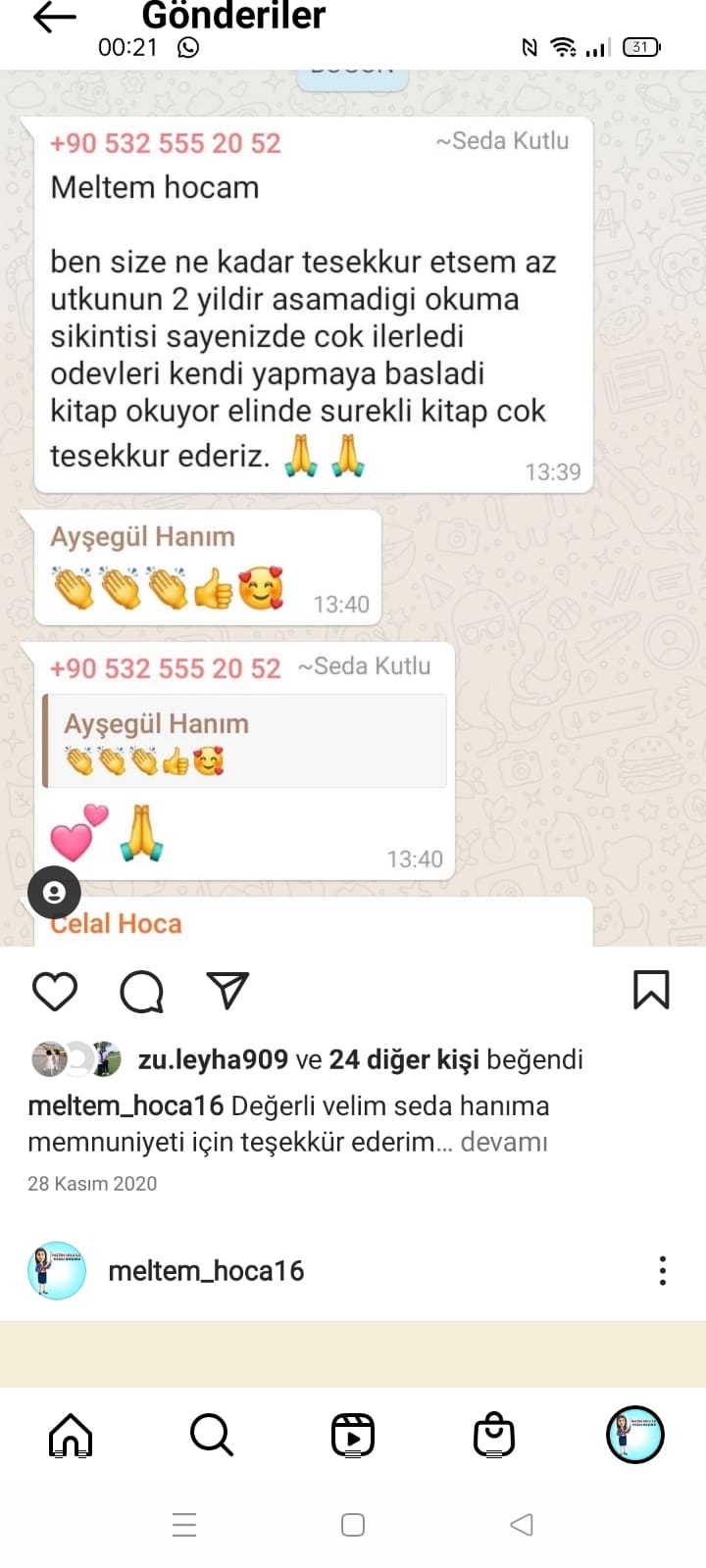706x1568 pixels.
Task: Share the post via paper plane icon
Action: click(x=227, y=991)
